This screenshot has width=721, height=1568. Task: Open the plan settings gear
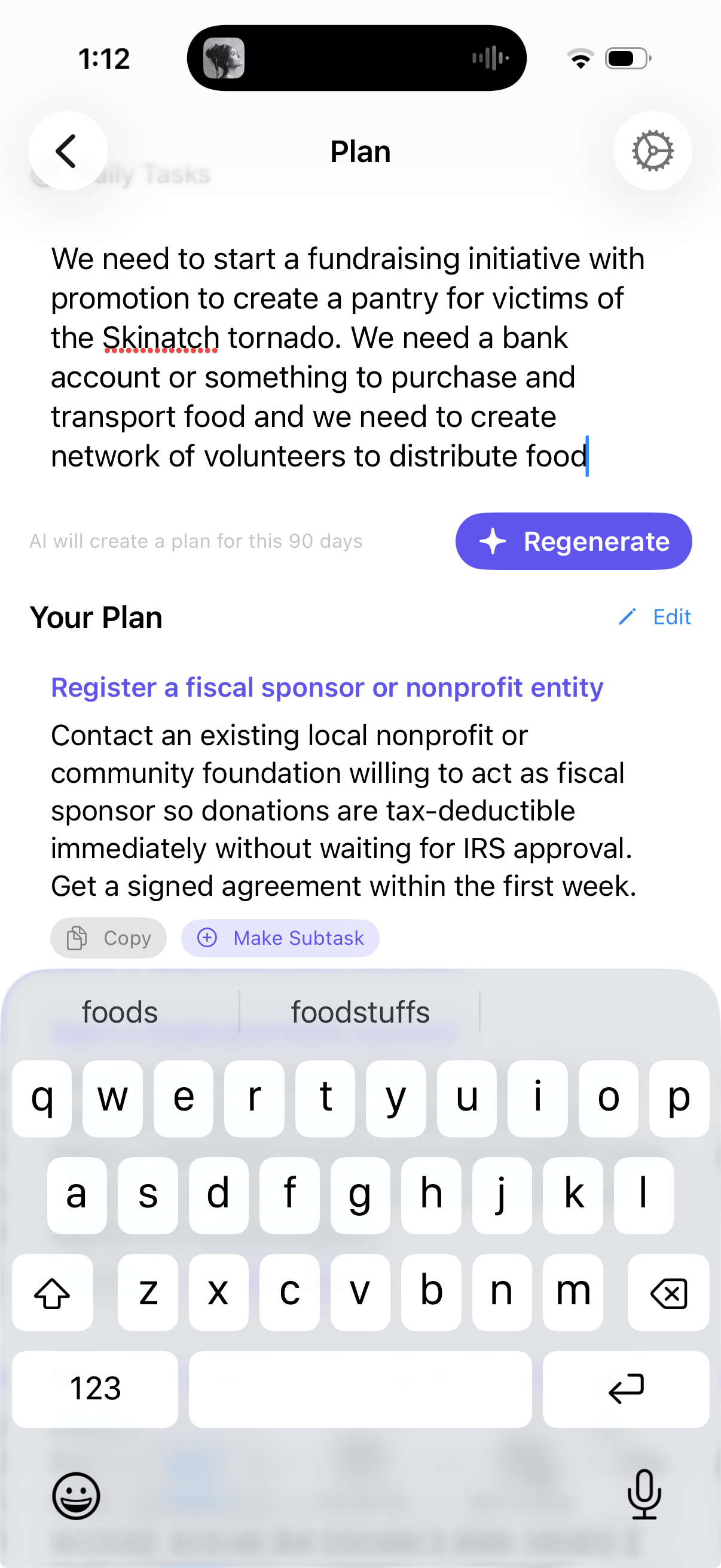coord(652,151)
